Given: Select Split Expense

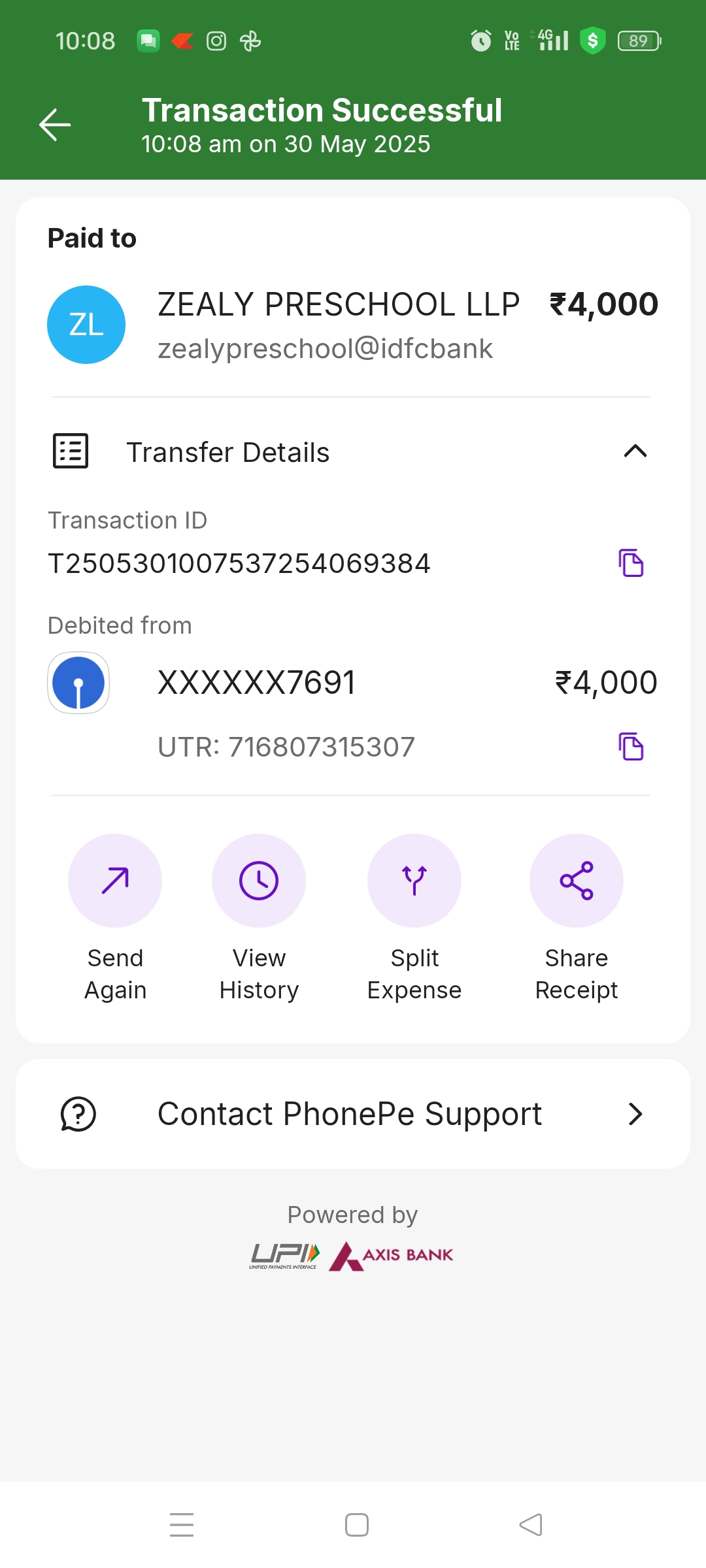Looking at the screenshot, I should pos(414,881).
